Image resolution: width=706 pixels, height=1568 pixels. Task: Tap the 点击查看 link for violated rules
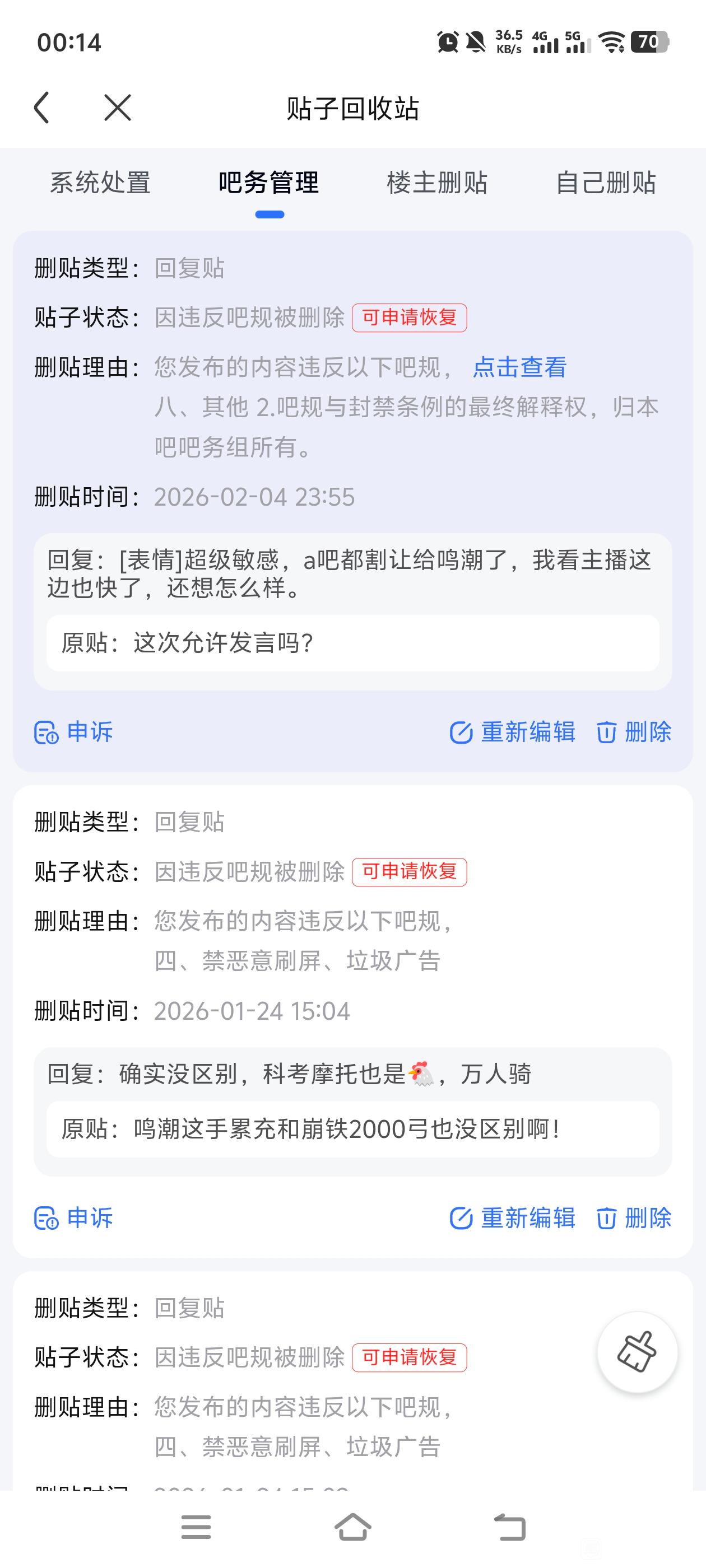519,367
